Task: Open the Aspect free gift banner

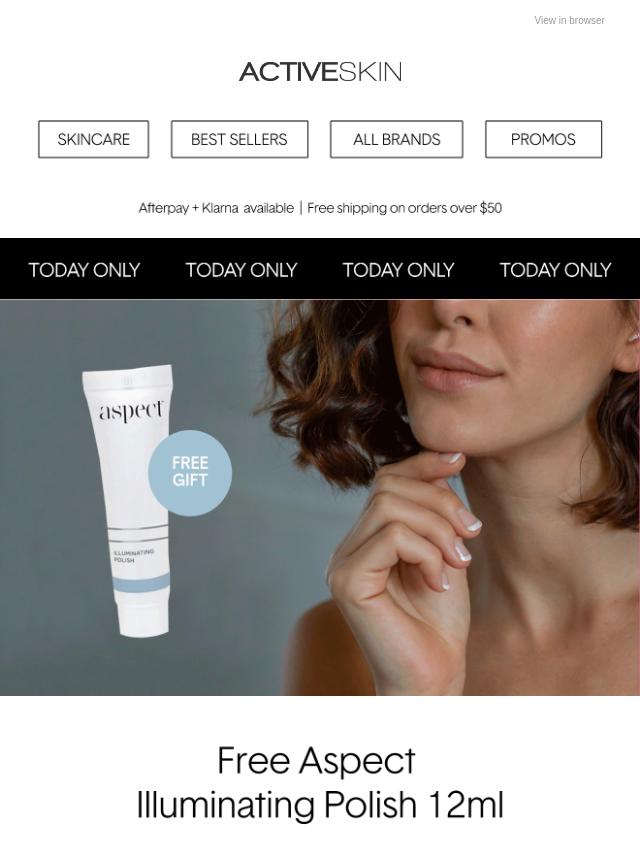Action: tap(320, 497)
